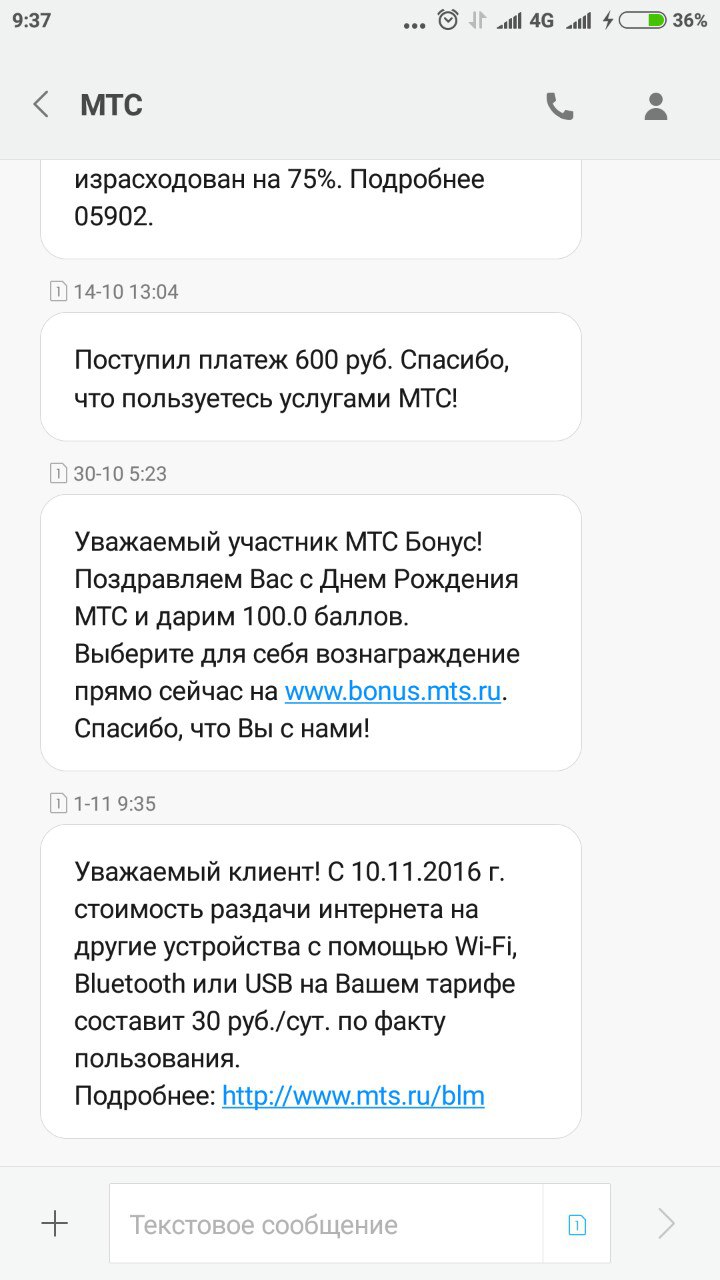720x1280 pixels.
Task: Open the www.bonus.mts.ru link
Action: 392,692
